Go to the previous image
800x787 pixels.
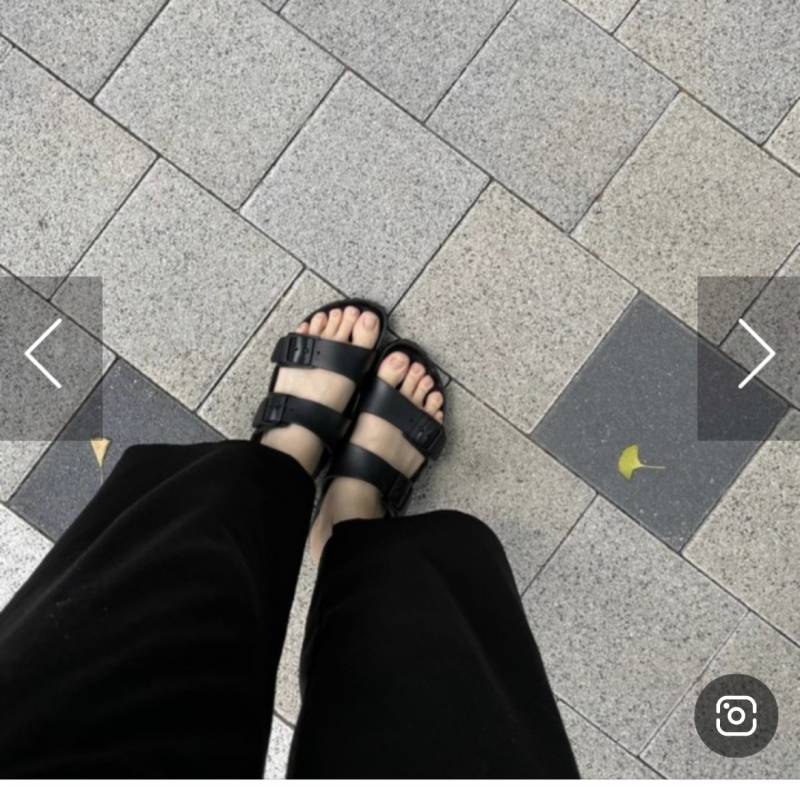[x=46, y=355]
